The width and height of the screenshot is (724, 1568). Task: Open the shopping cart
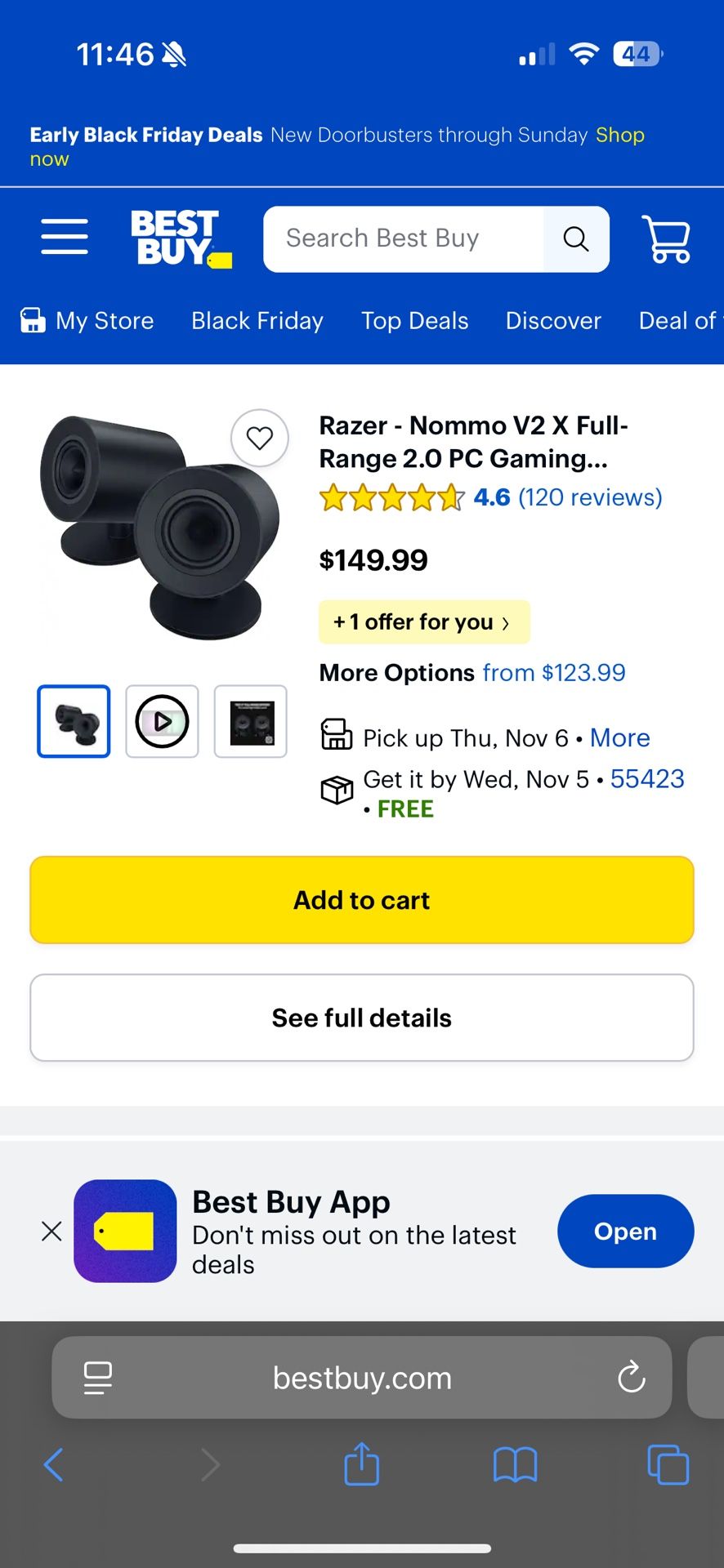(x=666, y=238)
